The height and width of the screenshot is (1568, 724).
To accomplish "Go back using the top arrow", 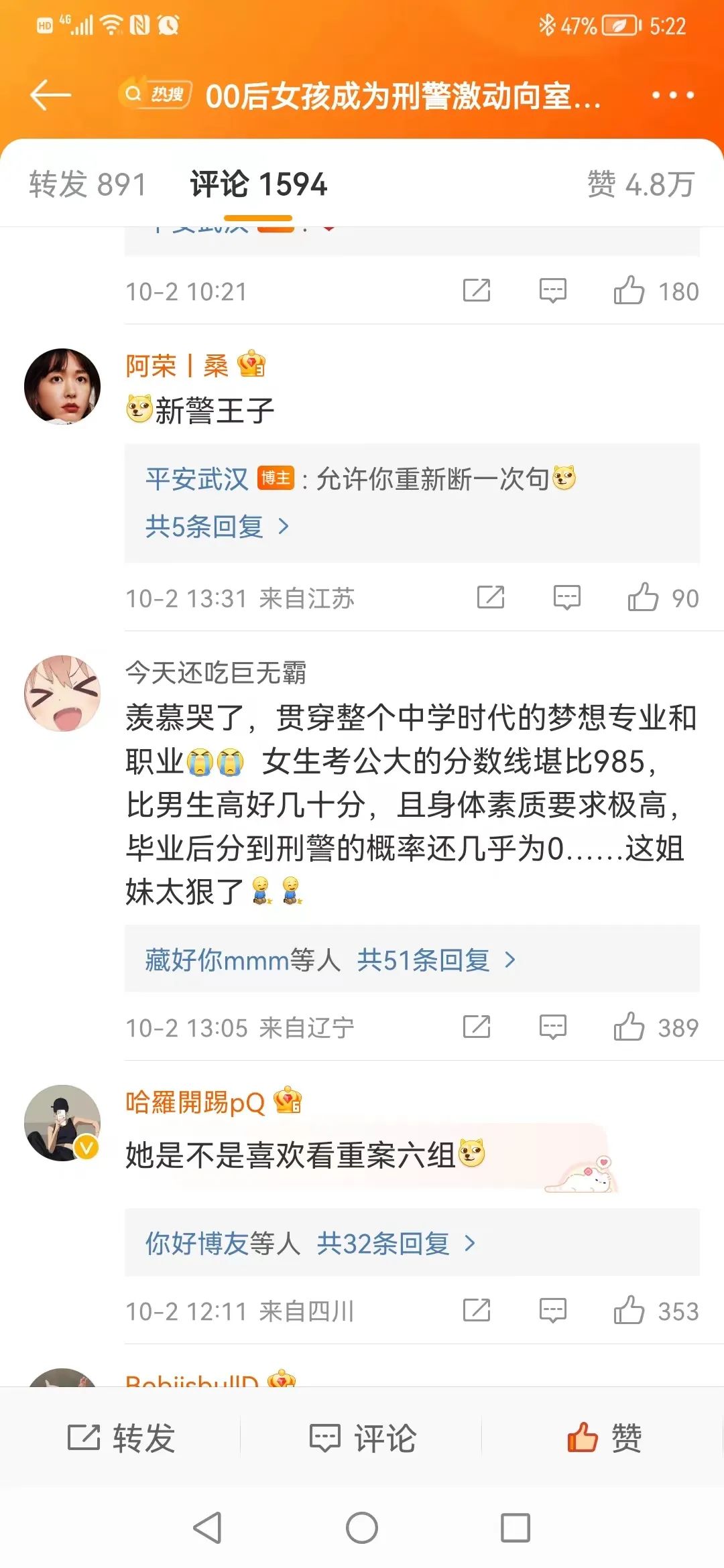I will [x=50, y=95].
